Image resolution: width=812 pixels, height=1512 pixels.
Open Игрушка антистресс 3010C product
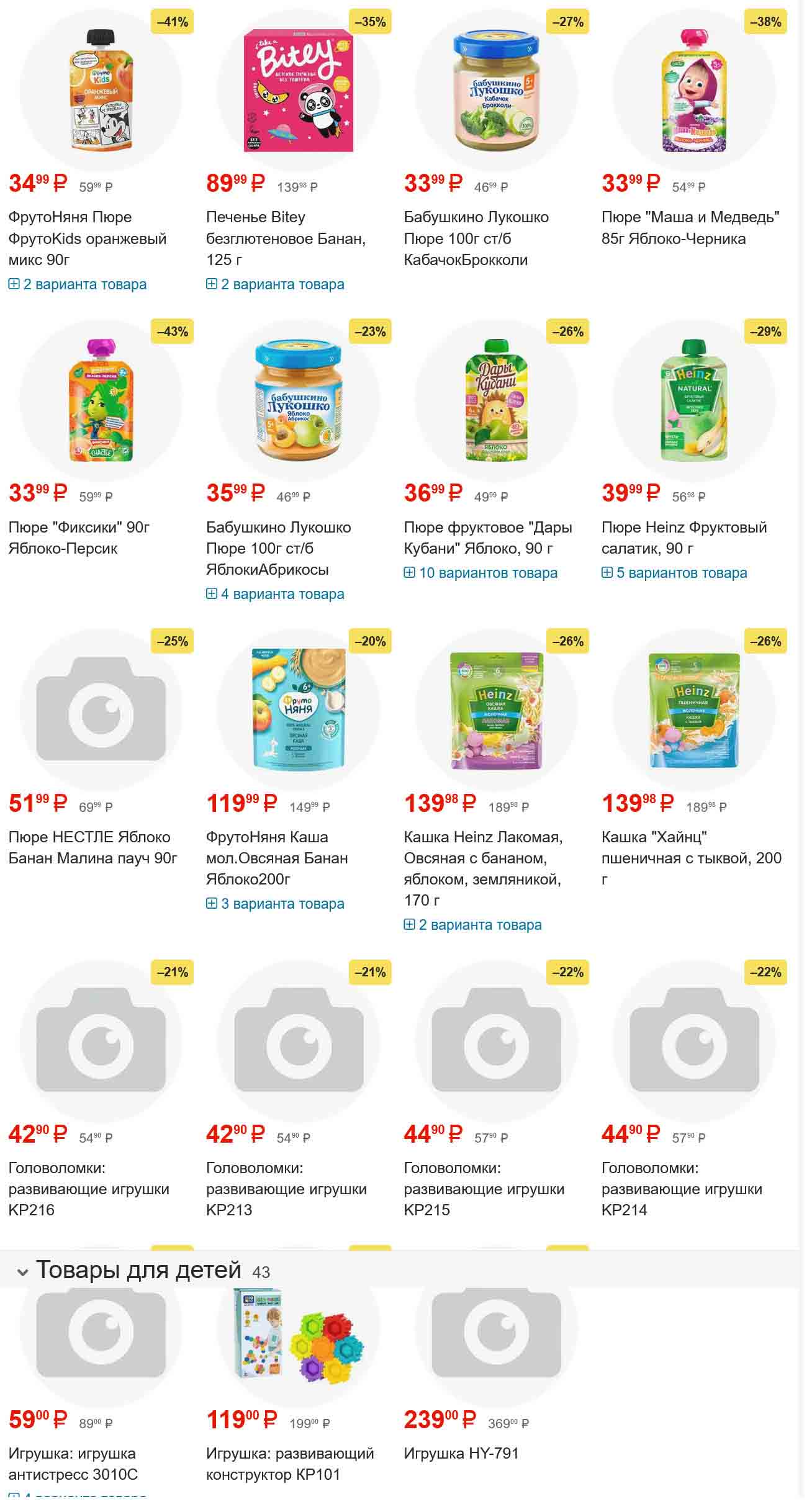[x=73, y=1465]
